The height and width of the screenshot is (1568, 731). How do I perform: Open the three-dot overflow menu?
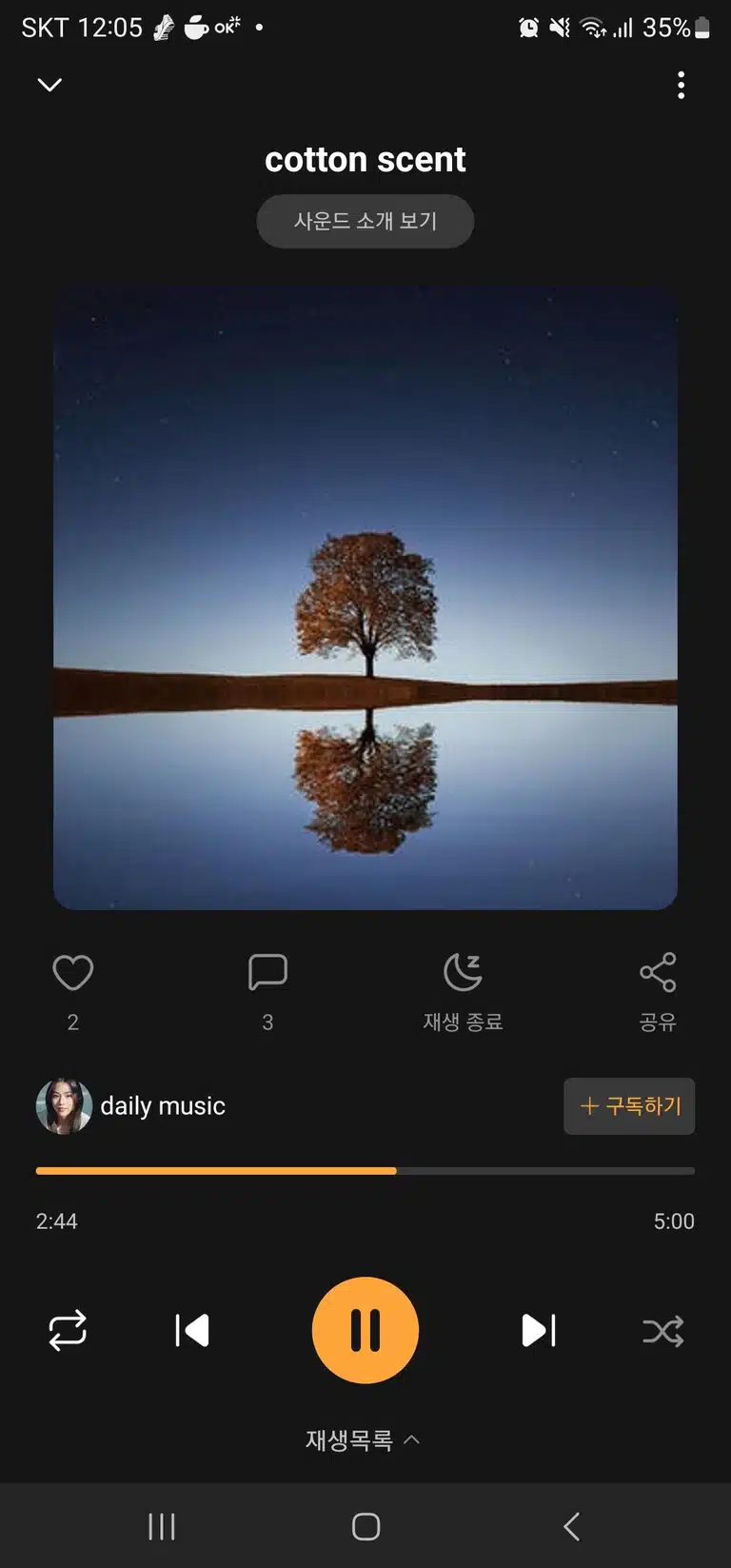[681, 85]
